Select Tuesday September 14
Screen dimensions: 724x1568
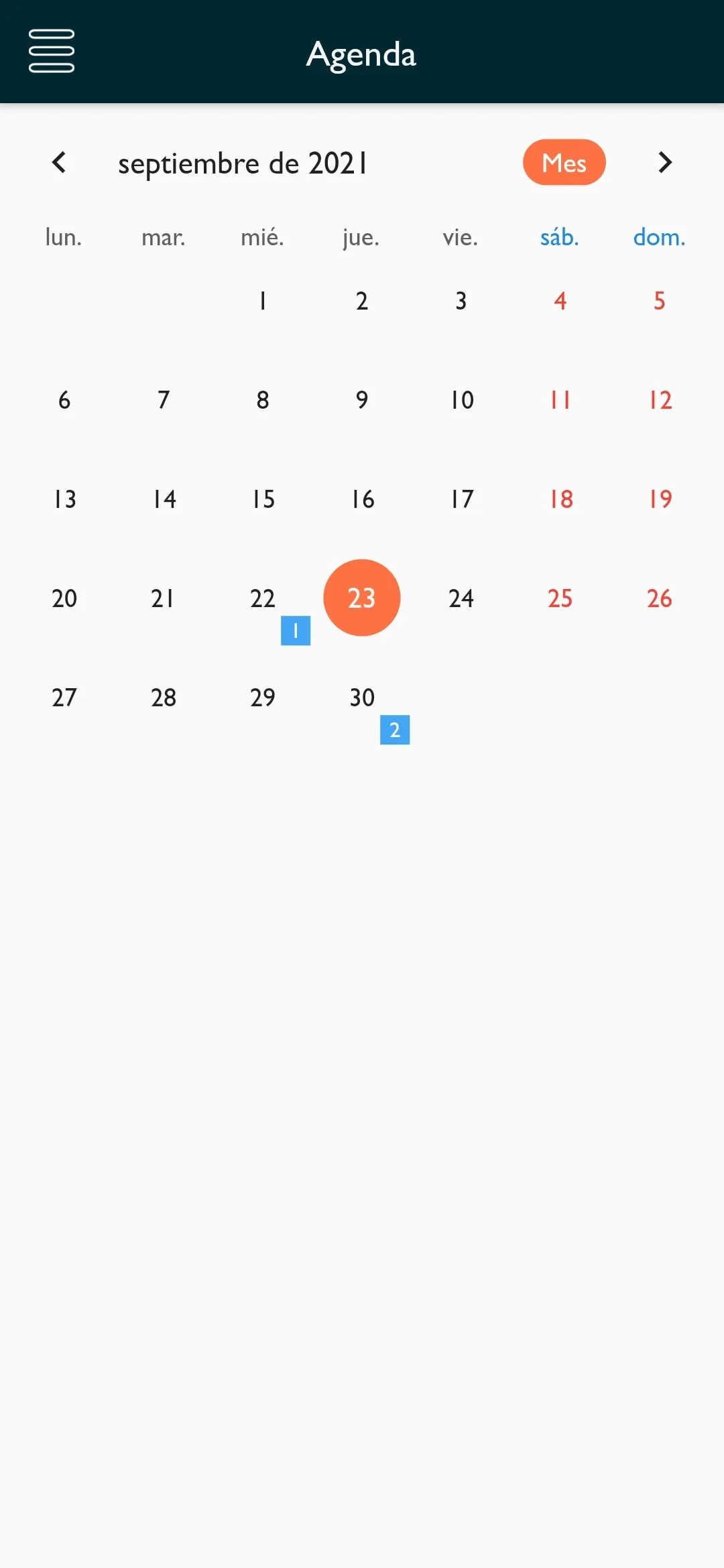[164, 499]
